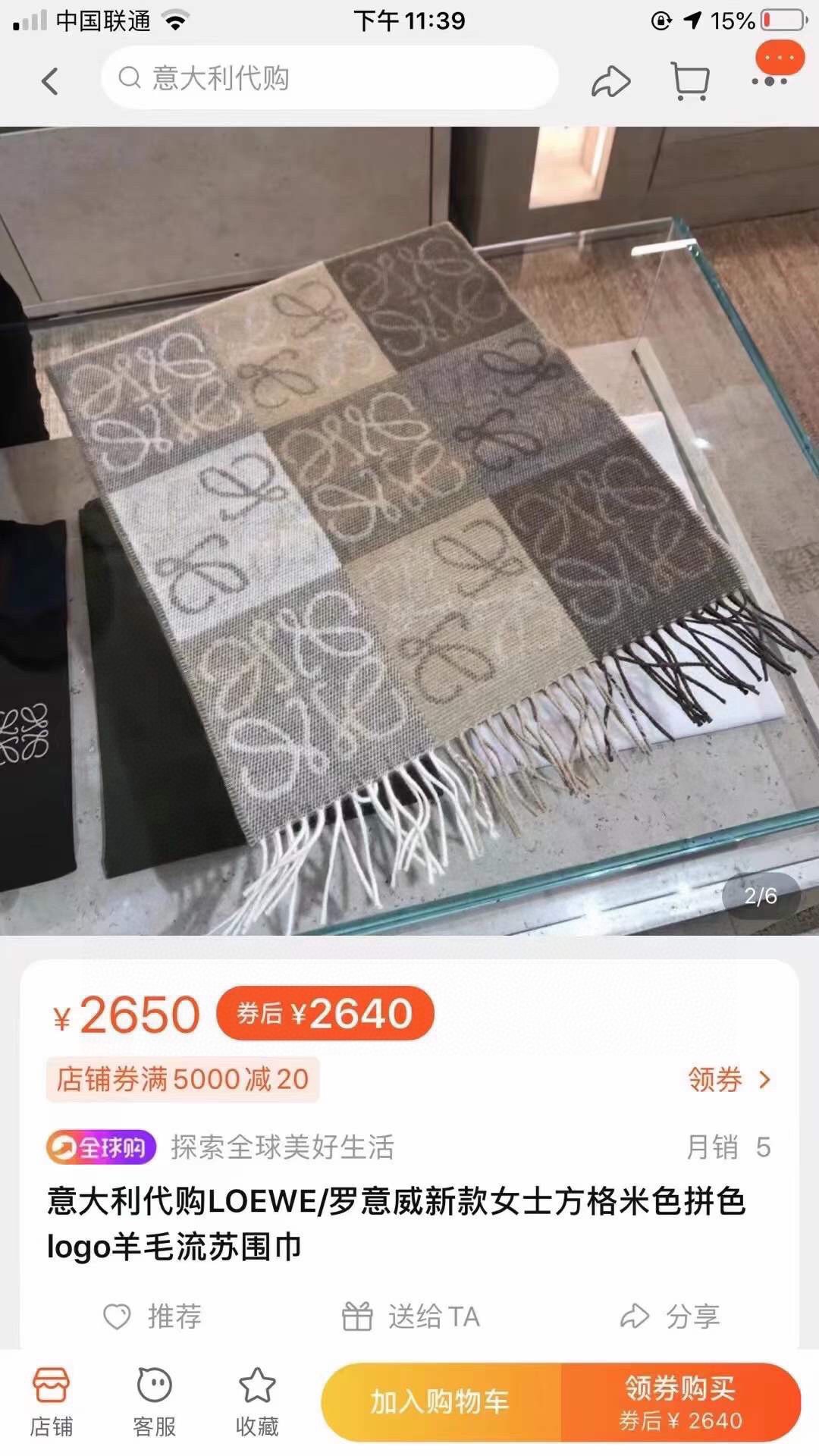Contact customer service 客服
This screenshot has width=819, height=1456.
tap(155, 1403)
